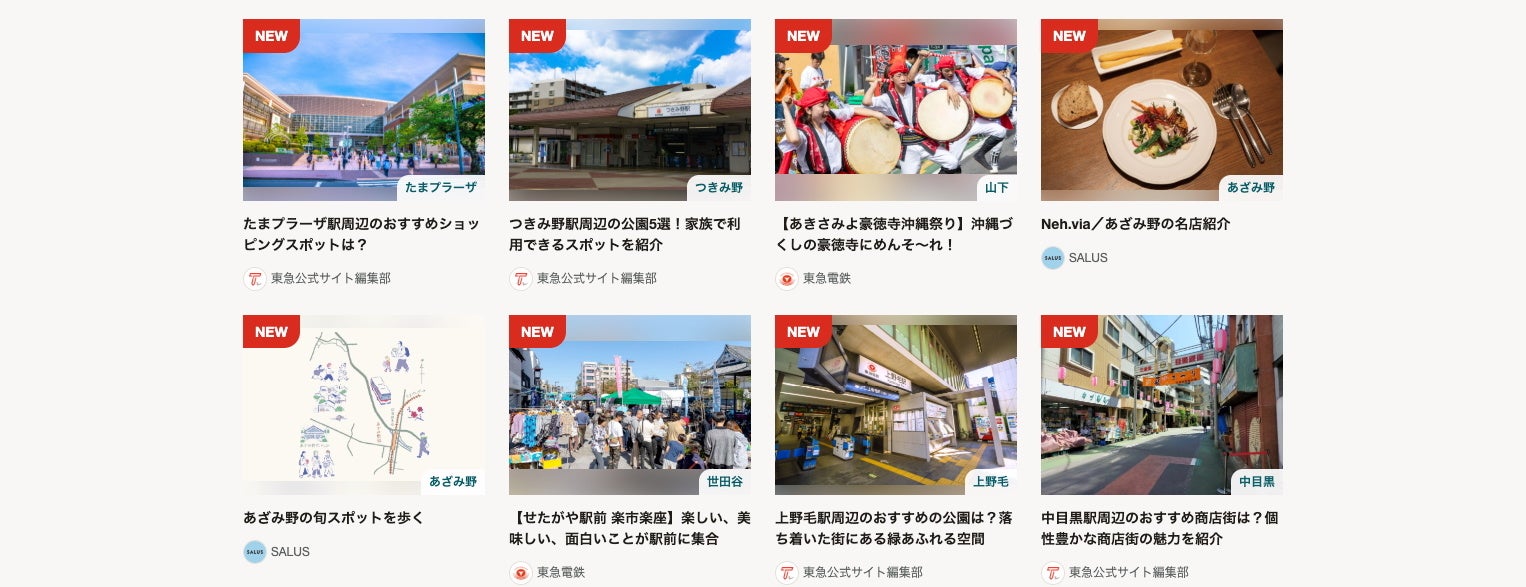Open the Neh.via Azamino restaurant article

click(1135, 224)
